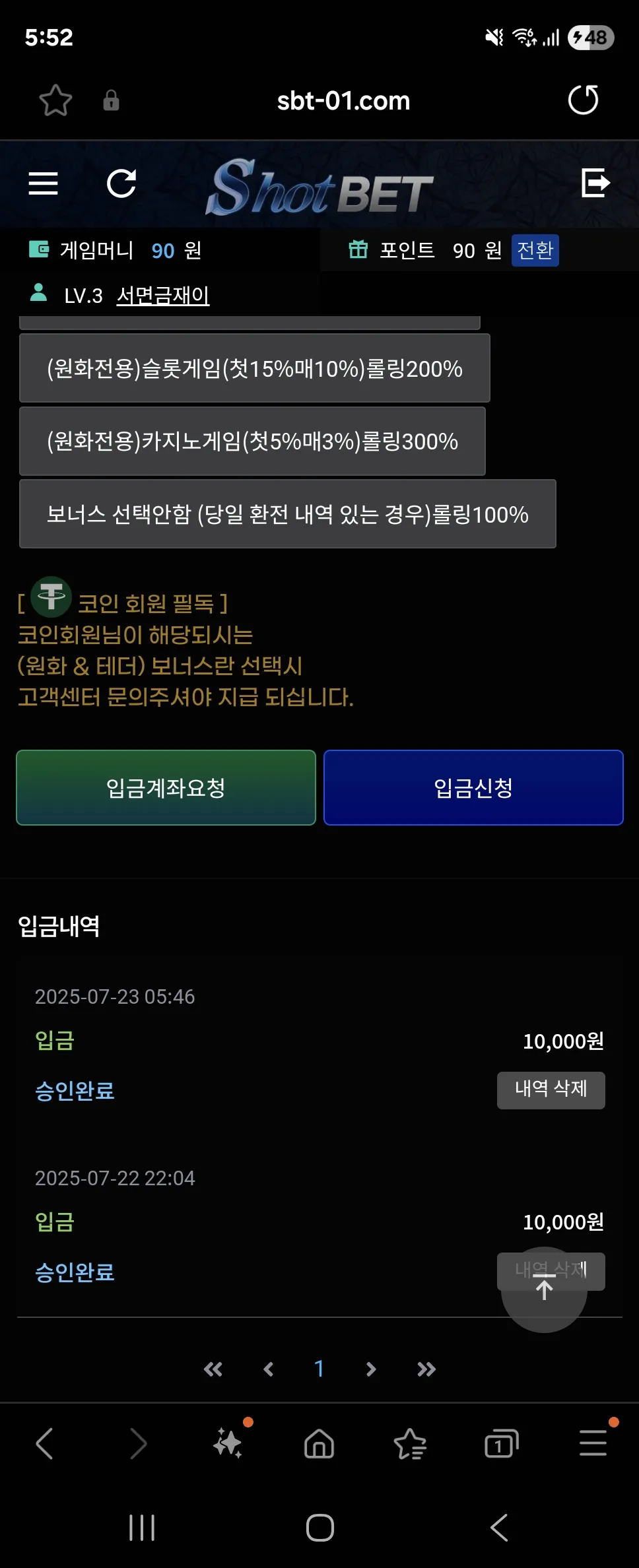Open the browser tabs switcher
Image resolution: width=639 pixels, height=1568 pixels.
point(502,1443)
